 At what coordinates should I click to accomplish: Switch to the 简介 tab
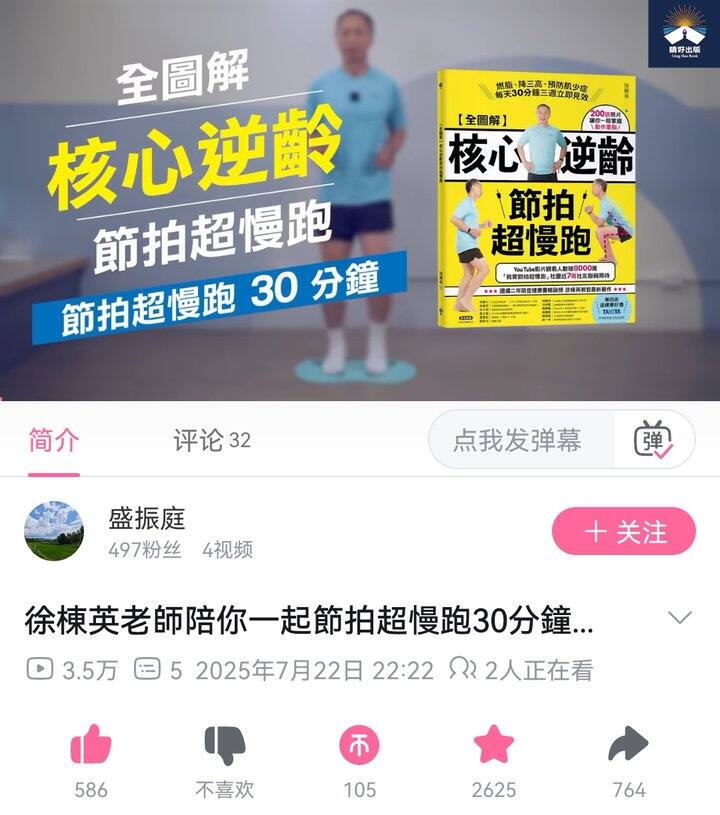click(54, 441)
